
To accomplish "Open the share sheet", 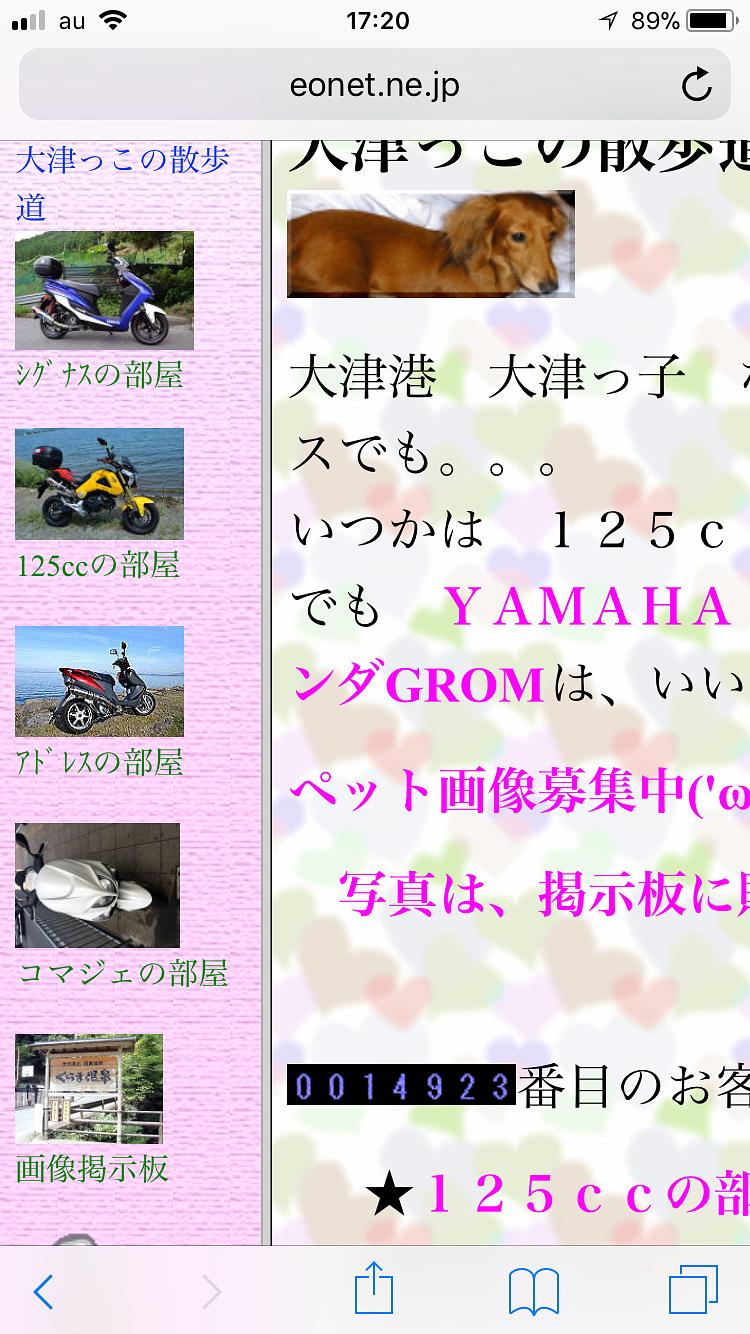I will click(374, 1292).
